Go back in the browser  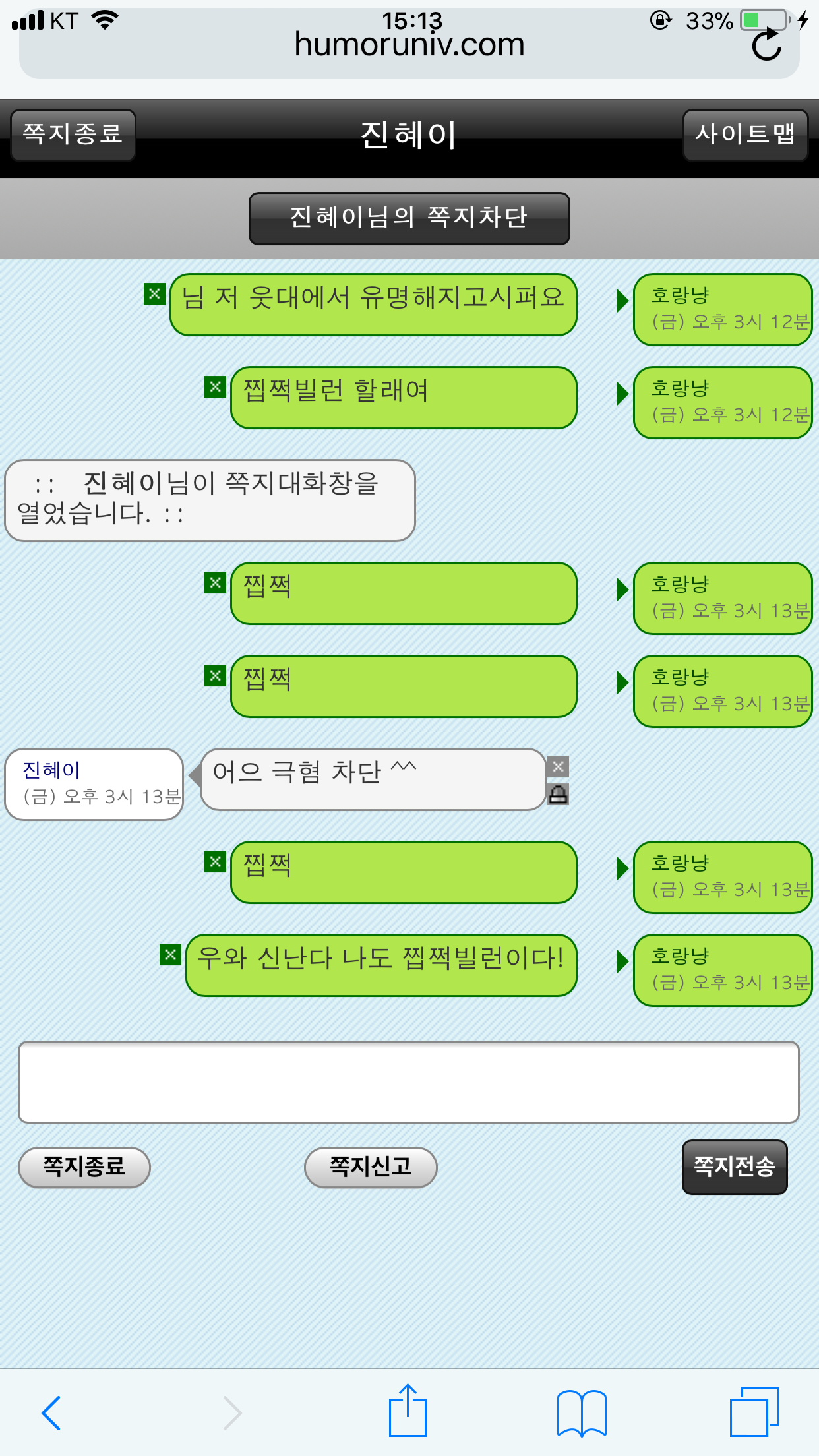51,1412
